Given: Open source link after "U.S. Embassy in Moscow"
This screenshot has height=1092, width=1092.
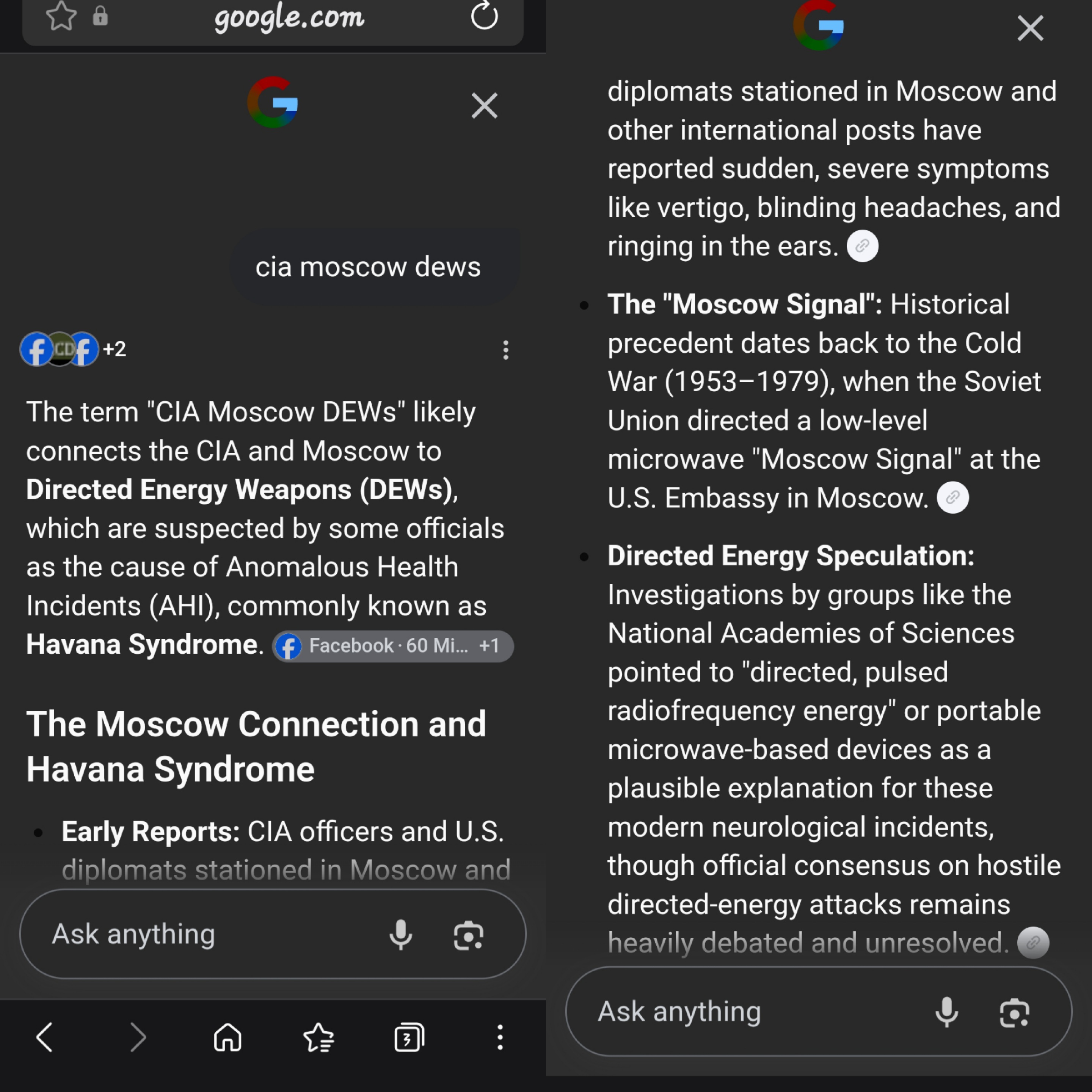Looking at the screenshot, I should coord(953,497).
